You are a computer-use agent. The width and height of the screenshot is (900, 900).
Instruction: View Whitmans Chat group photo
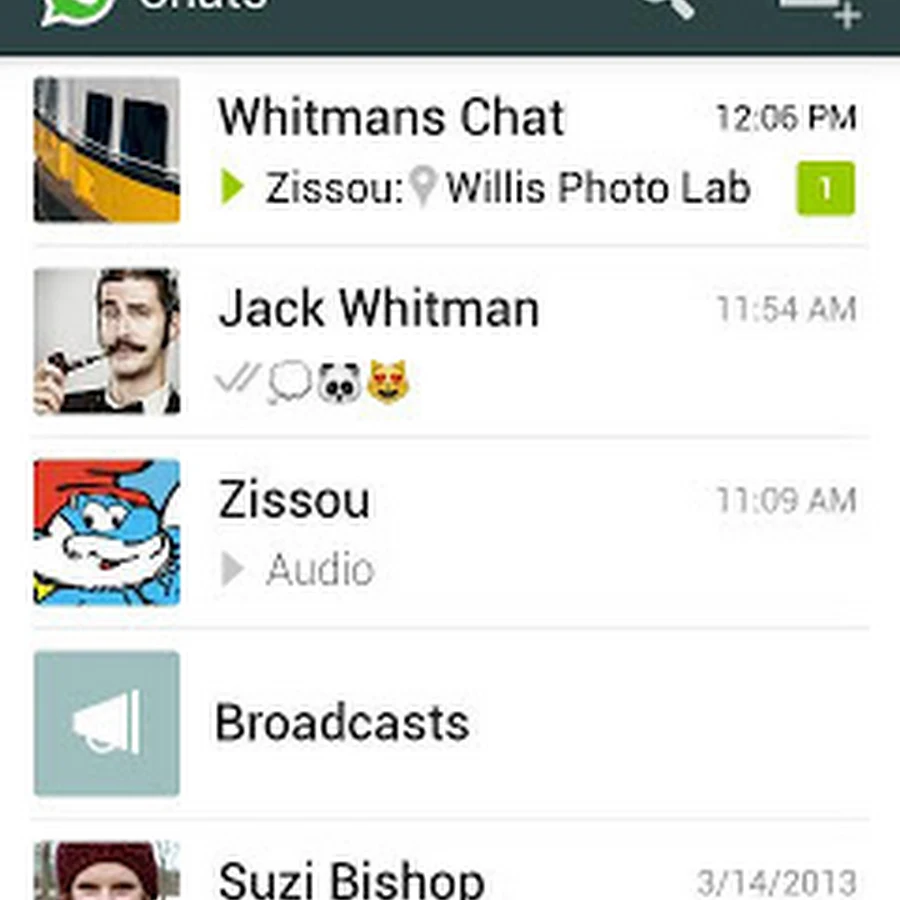pos(107,150)
